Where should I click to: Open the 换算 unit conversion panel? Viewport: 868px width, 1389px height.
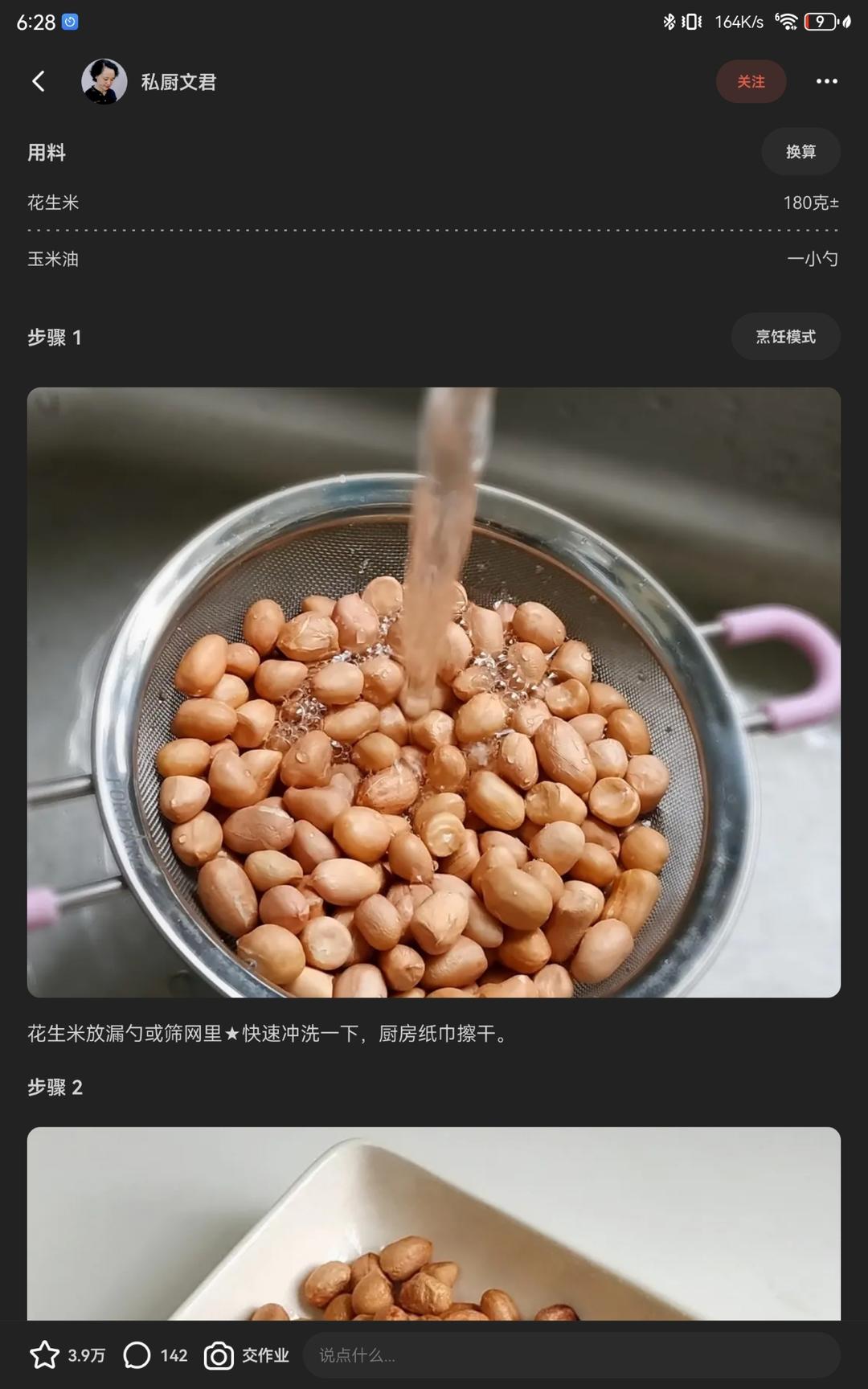[x=800, y=151]
